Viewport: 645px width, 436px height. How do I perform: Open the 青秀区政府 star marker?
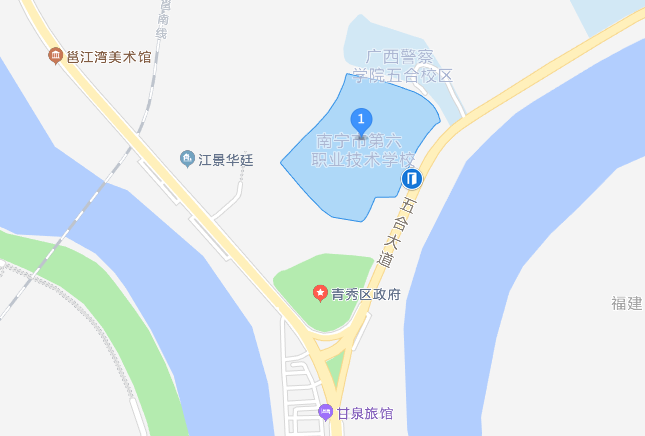coord(320,293)
